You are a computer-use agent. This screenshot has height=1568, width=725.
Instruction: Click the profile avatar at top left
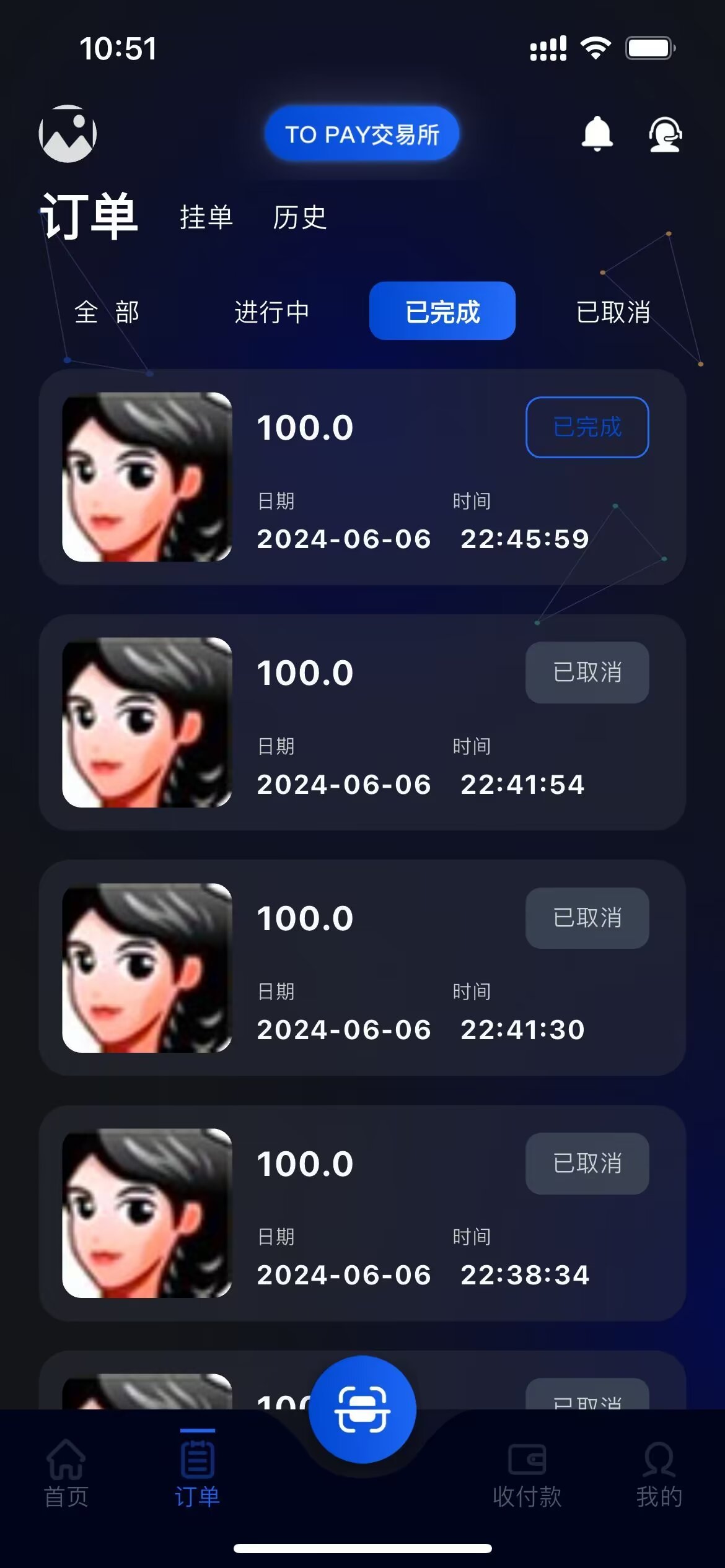(67, 133)
